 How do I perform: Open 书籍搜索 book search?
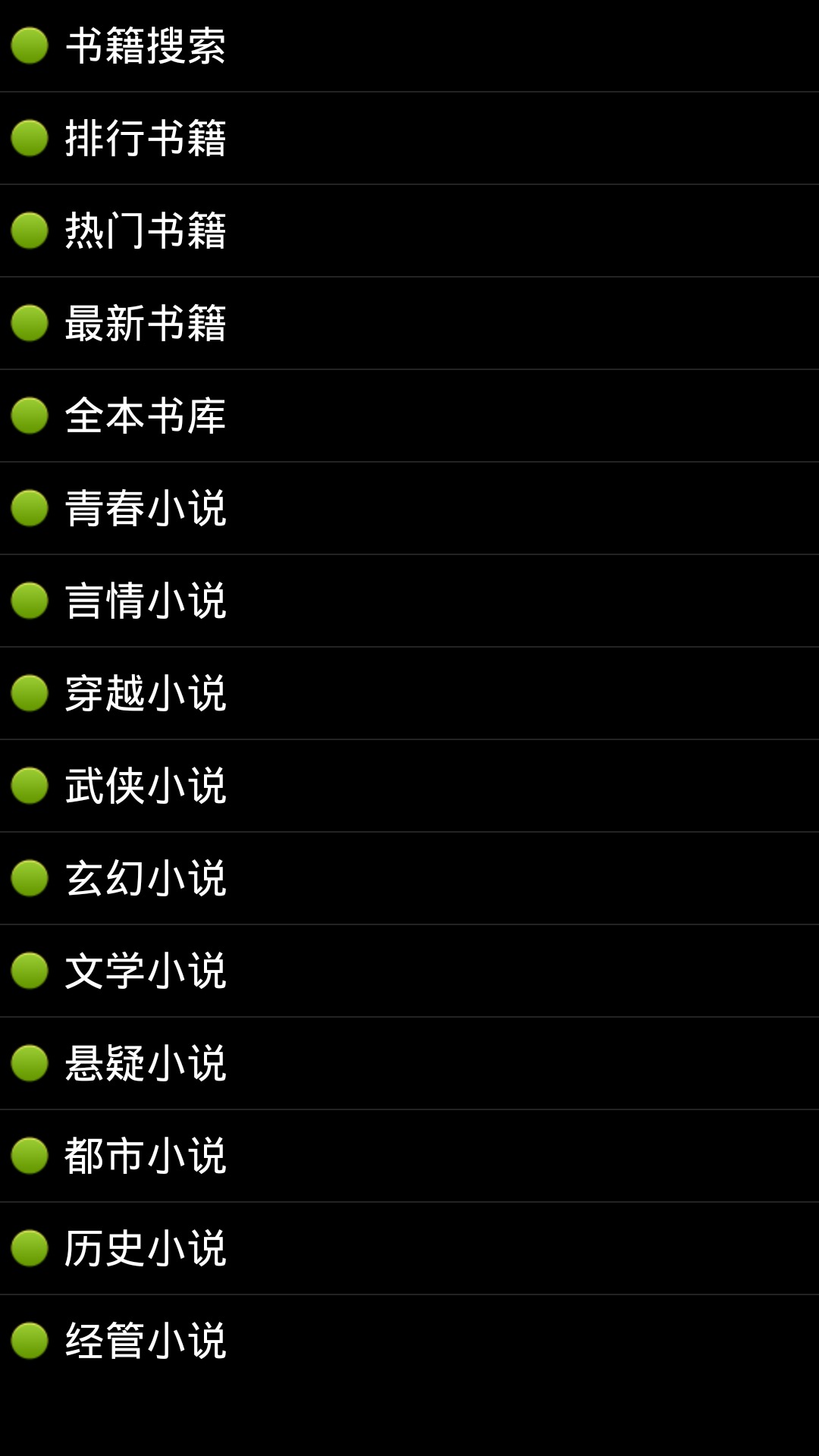tap(409, 45)
